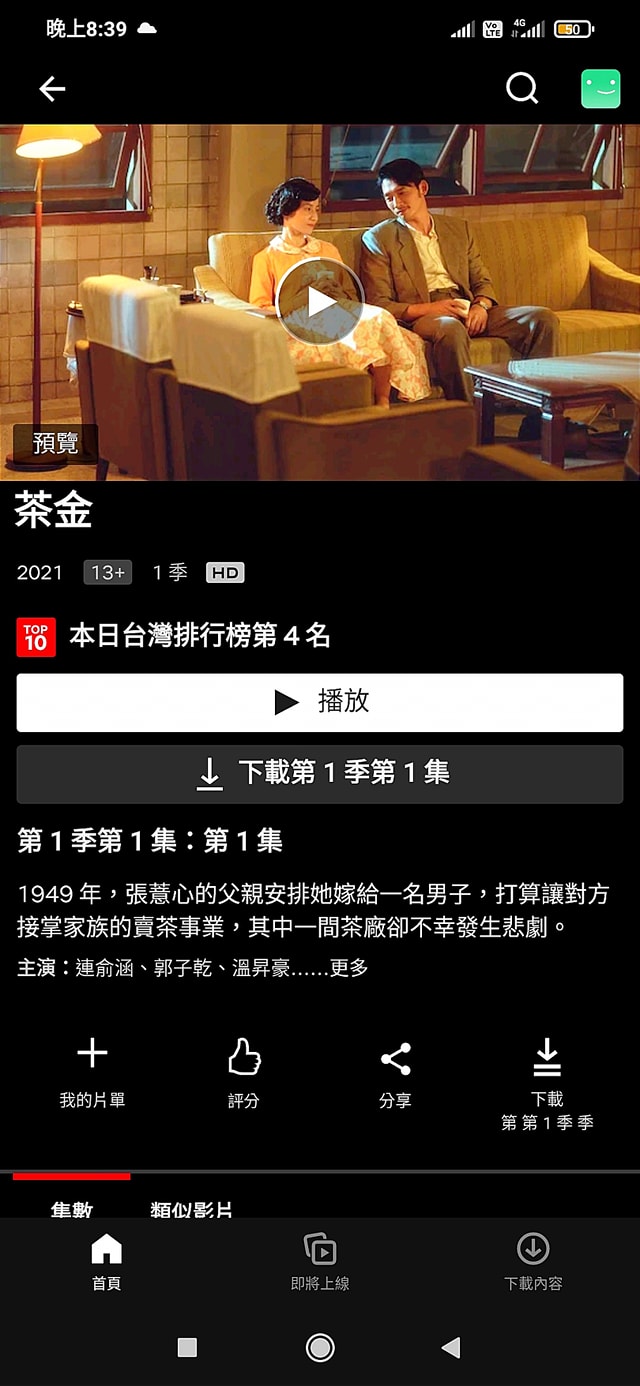Expand the cast list via 更多
Image resolution: width=640 pixels, height=1386 pixels.
tap(349, 968)
